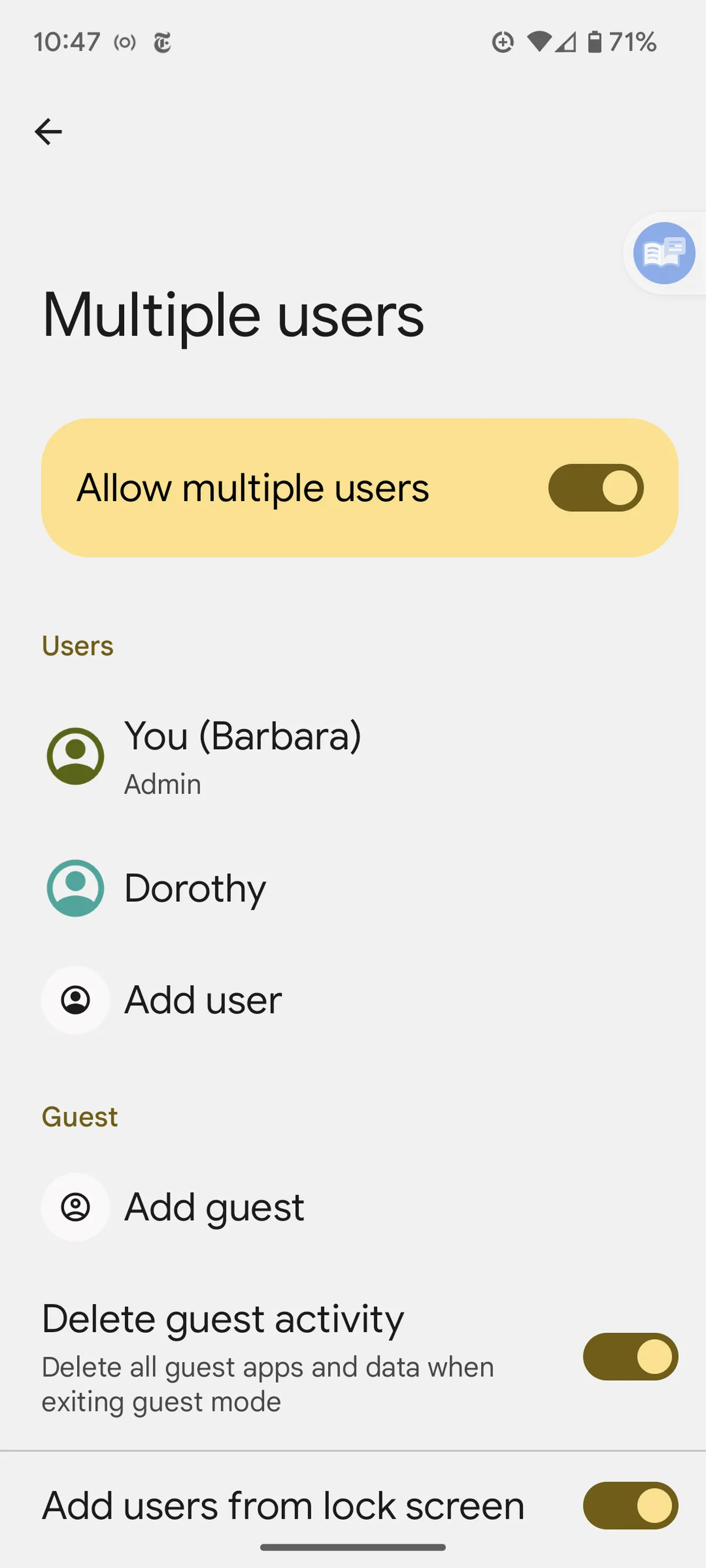Image resolution: width=706 pixels, height=1568 pixels.
Task: Go back using the top arrow
Action: (48, 132)
